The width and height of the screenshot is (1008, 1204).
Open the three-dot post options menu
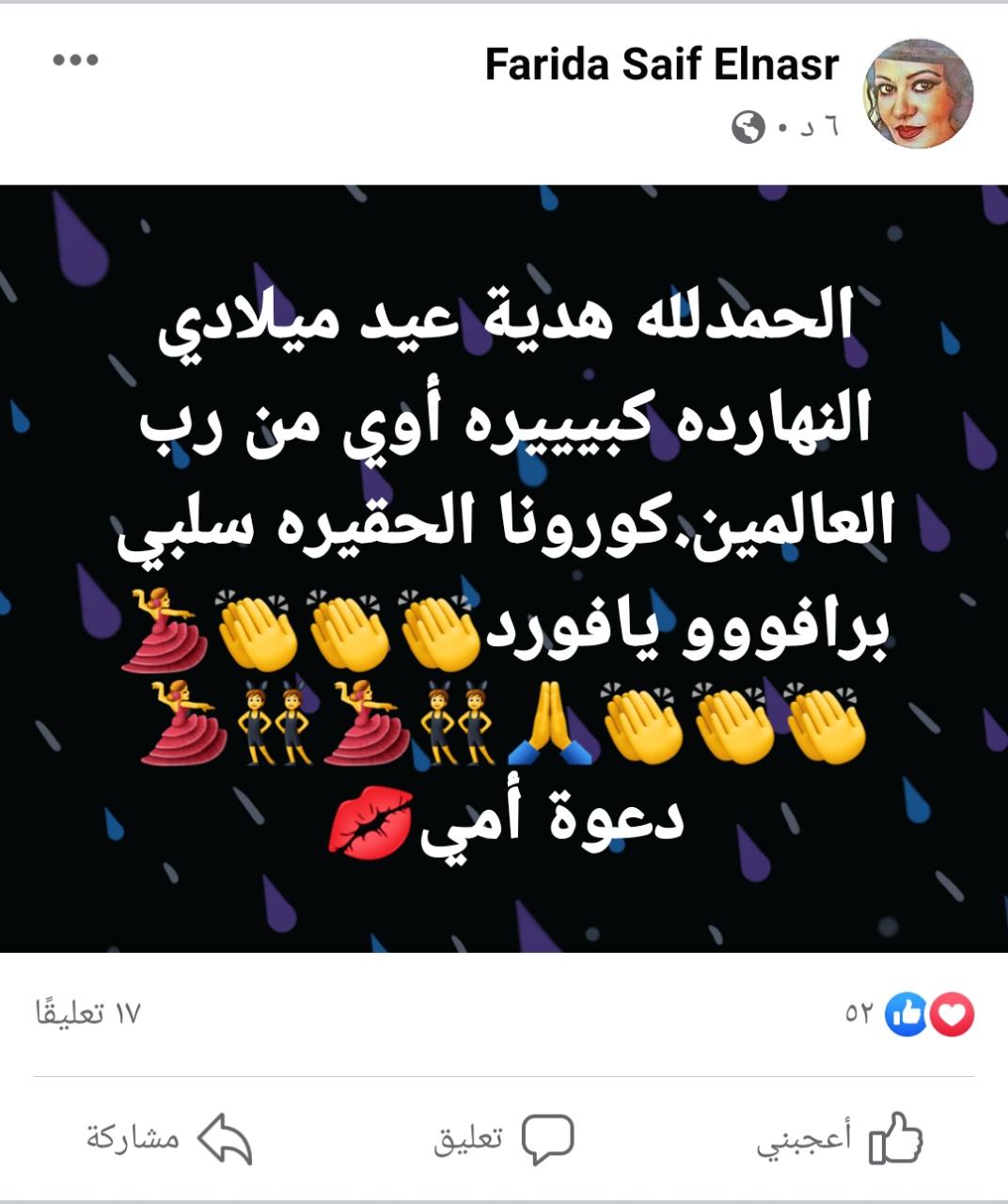click(x=75, y=60)
